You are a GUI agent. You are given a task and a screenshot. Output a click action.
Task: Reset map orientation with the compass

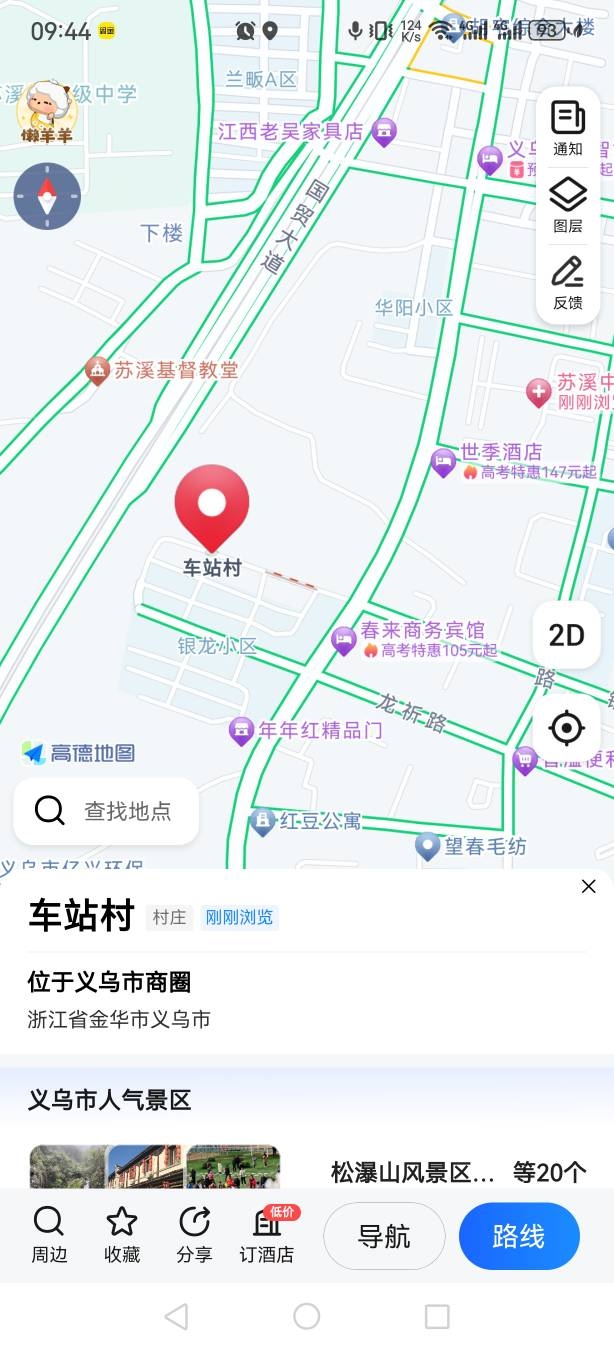tap(46, 197)
